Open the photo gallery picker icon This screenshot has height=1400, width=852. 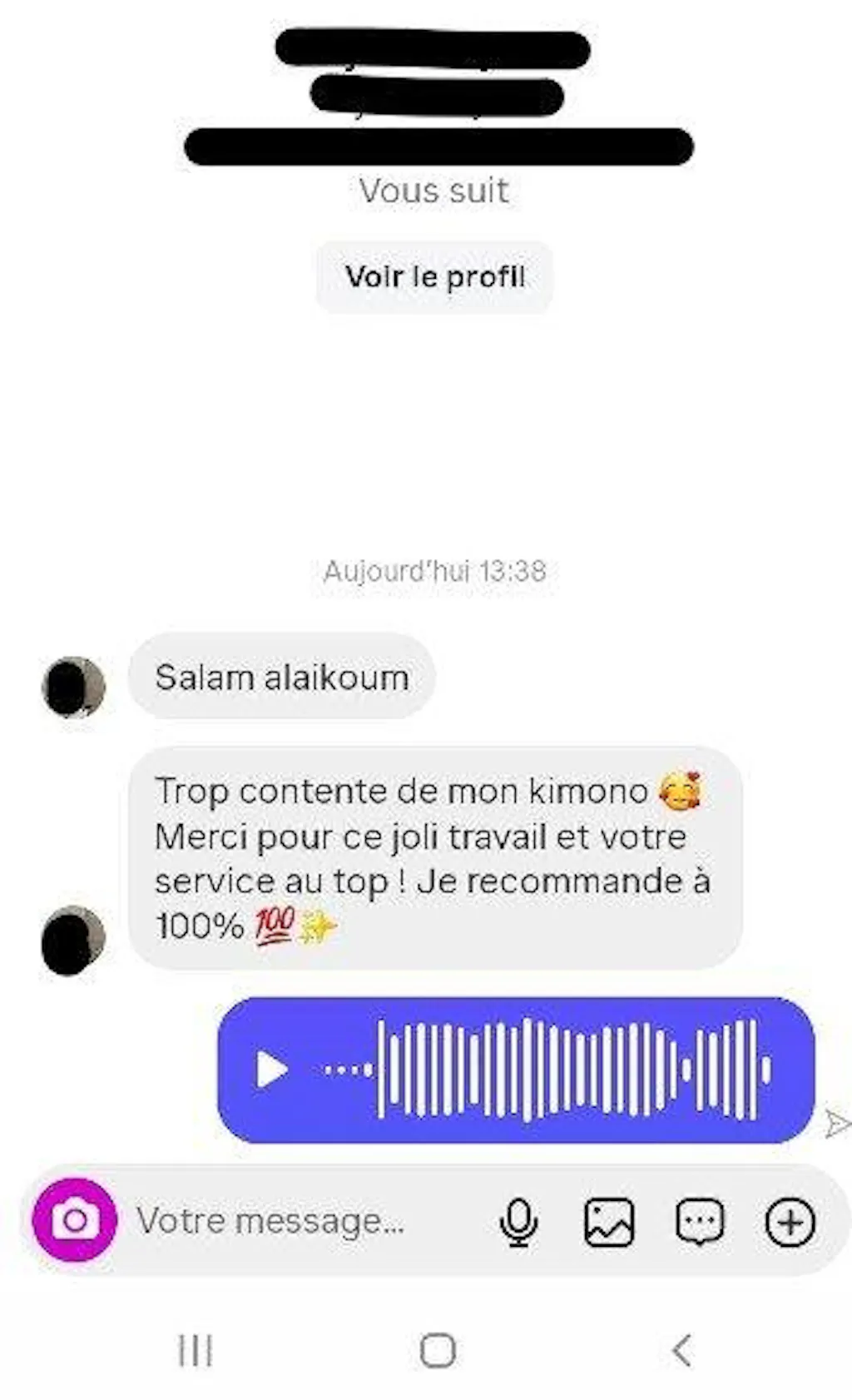tap(609, 1222)
